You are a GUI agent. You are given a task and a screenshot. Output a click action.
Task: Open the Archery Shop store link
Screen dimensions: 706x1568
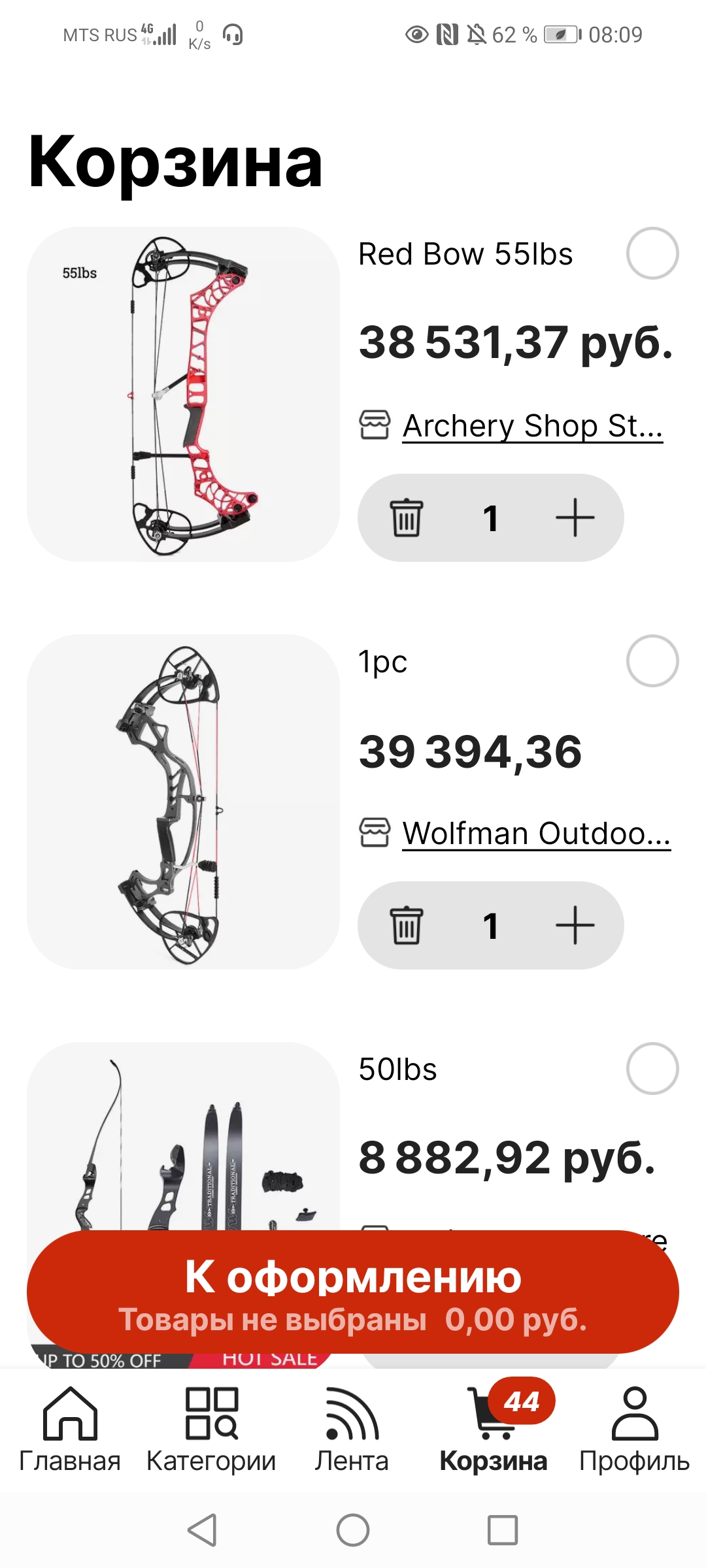[x=532, y=426]
